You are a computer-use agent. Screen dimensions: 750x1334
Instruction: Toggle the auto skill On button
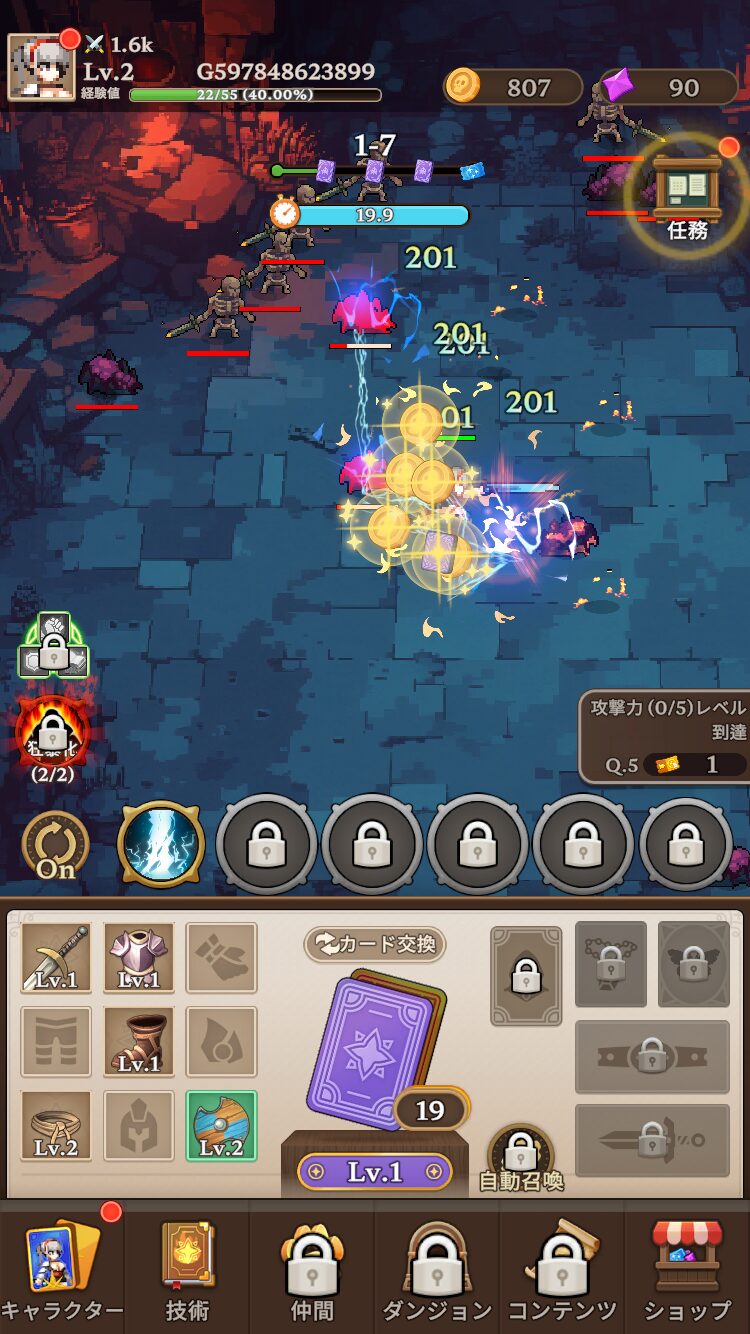click(56, 846)
